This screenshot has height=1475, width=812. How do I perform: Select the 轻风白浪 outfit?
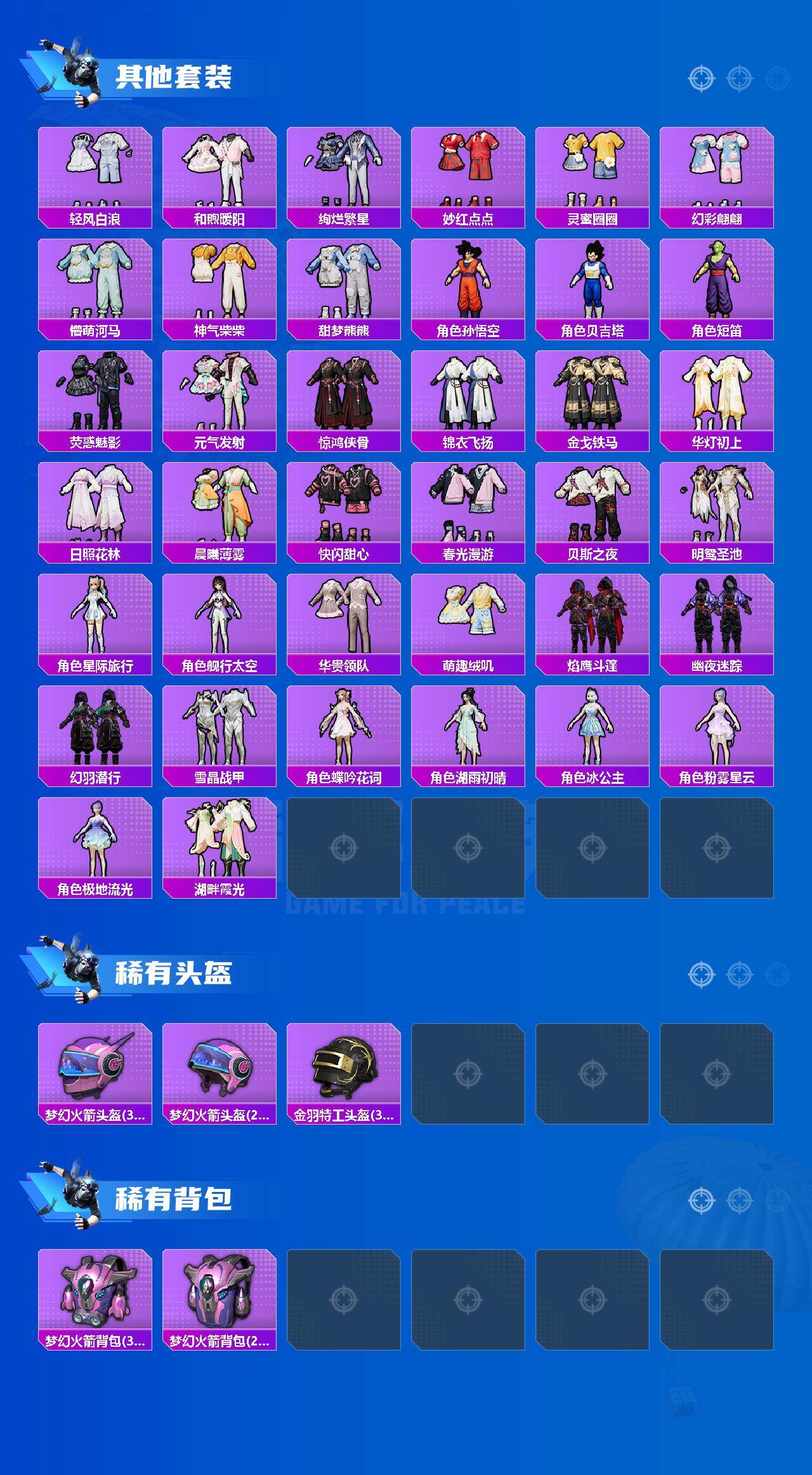pyautogui.click(x=95, y=168)
